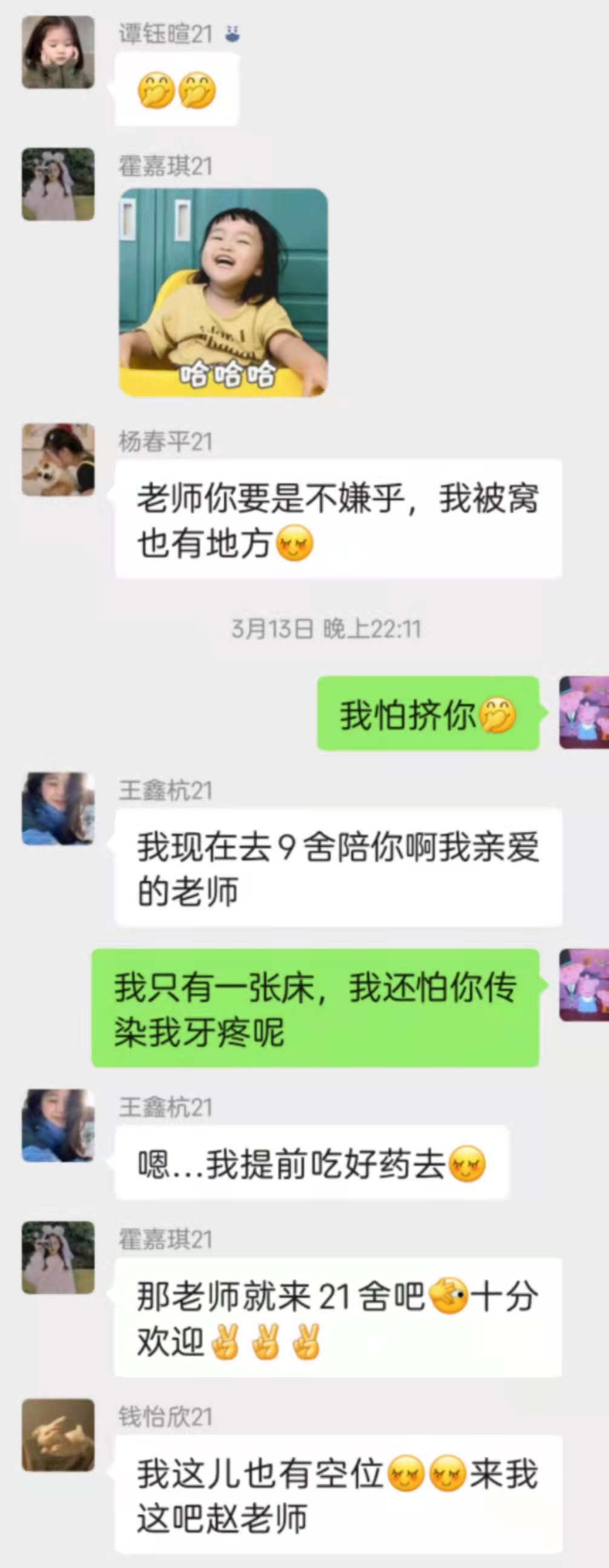Open 谭钰暄21's profile avatar
Viewport: 609px width, 1568px height.
click(x=58, y=52)
